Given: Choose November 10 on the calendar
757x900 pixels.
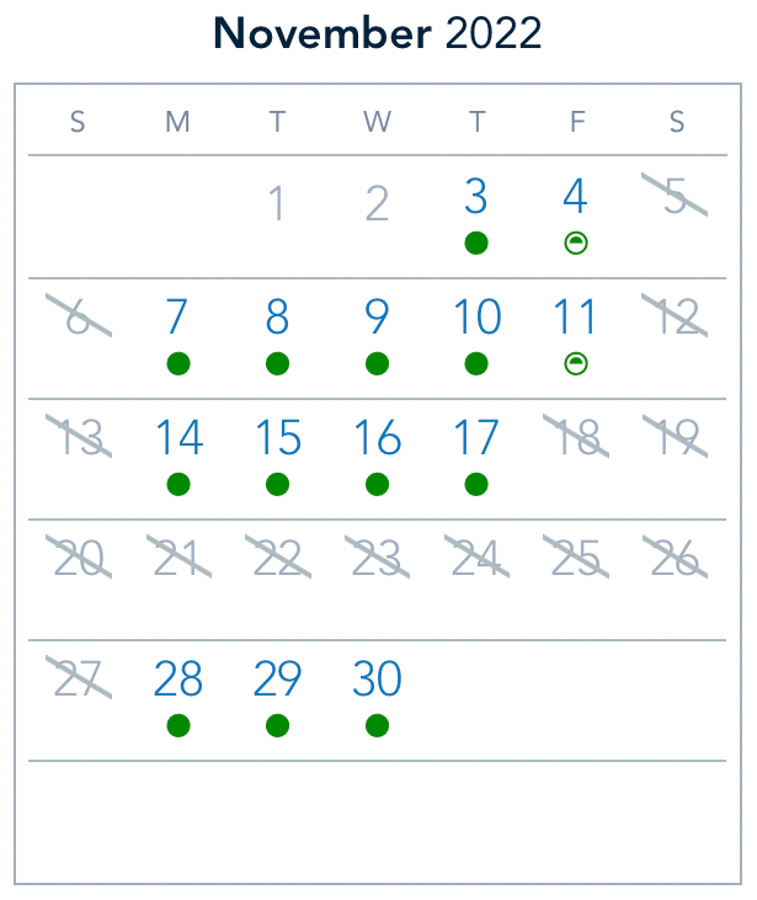Looking at the screenshot, I should coord(476,318).
